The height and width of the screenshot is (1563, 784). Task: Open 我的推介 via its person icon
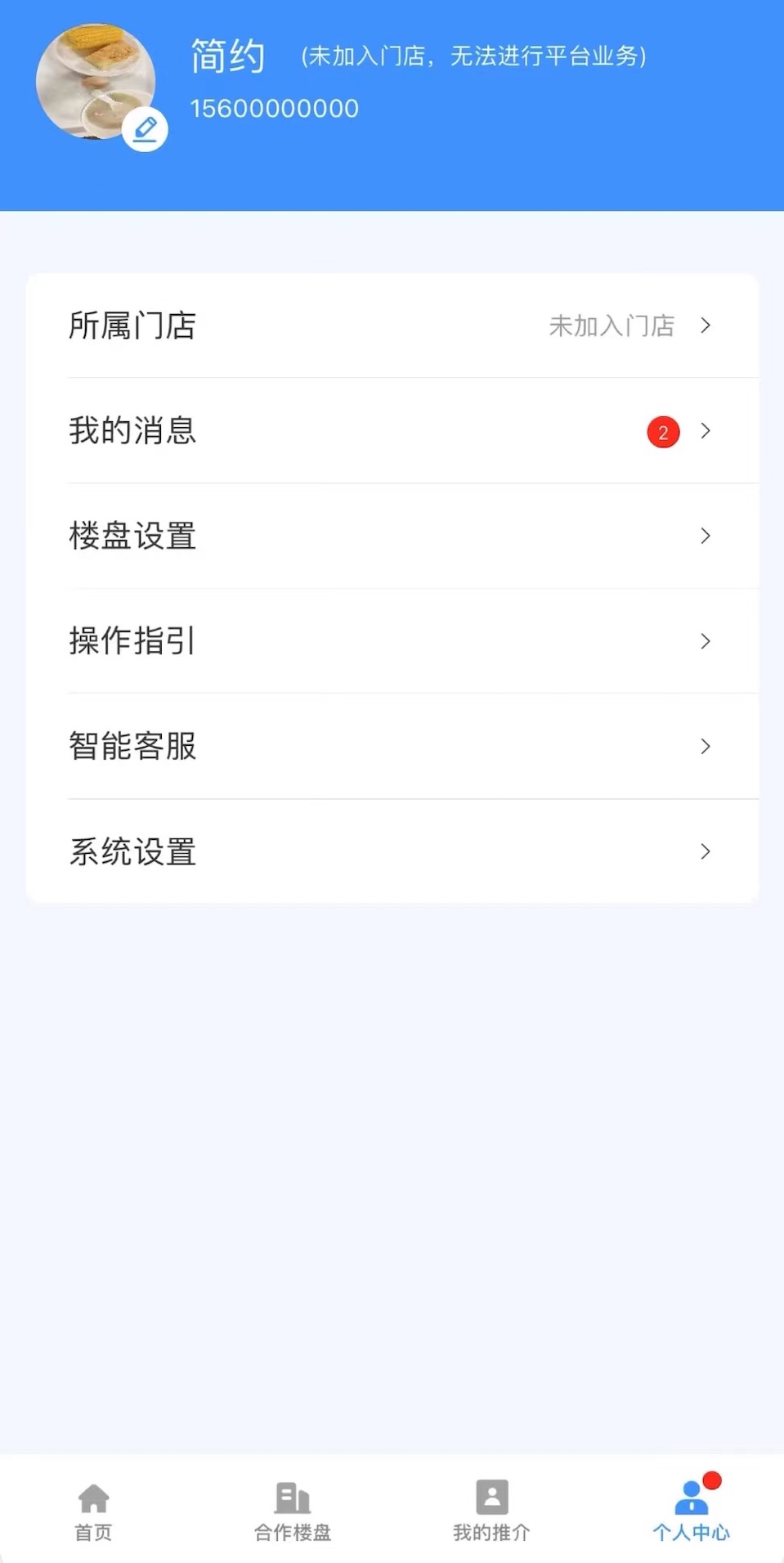[491, 1498]
